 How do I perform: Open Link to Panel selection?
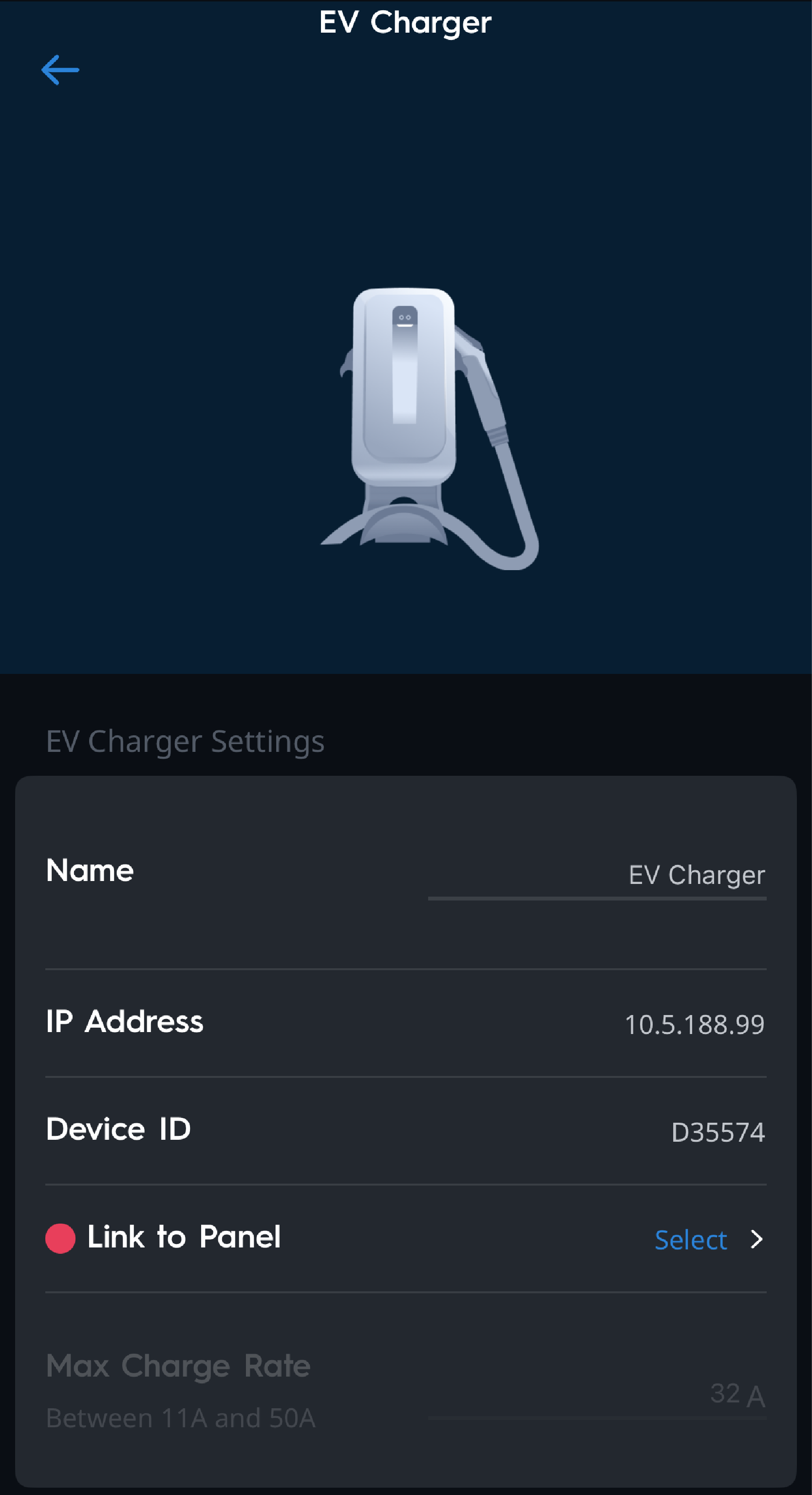pyautogui.click(x=708, y=1240)
